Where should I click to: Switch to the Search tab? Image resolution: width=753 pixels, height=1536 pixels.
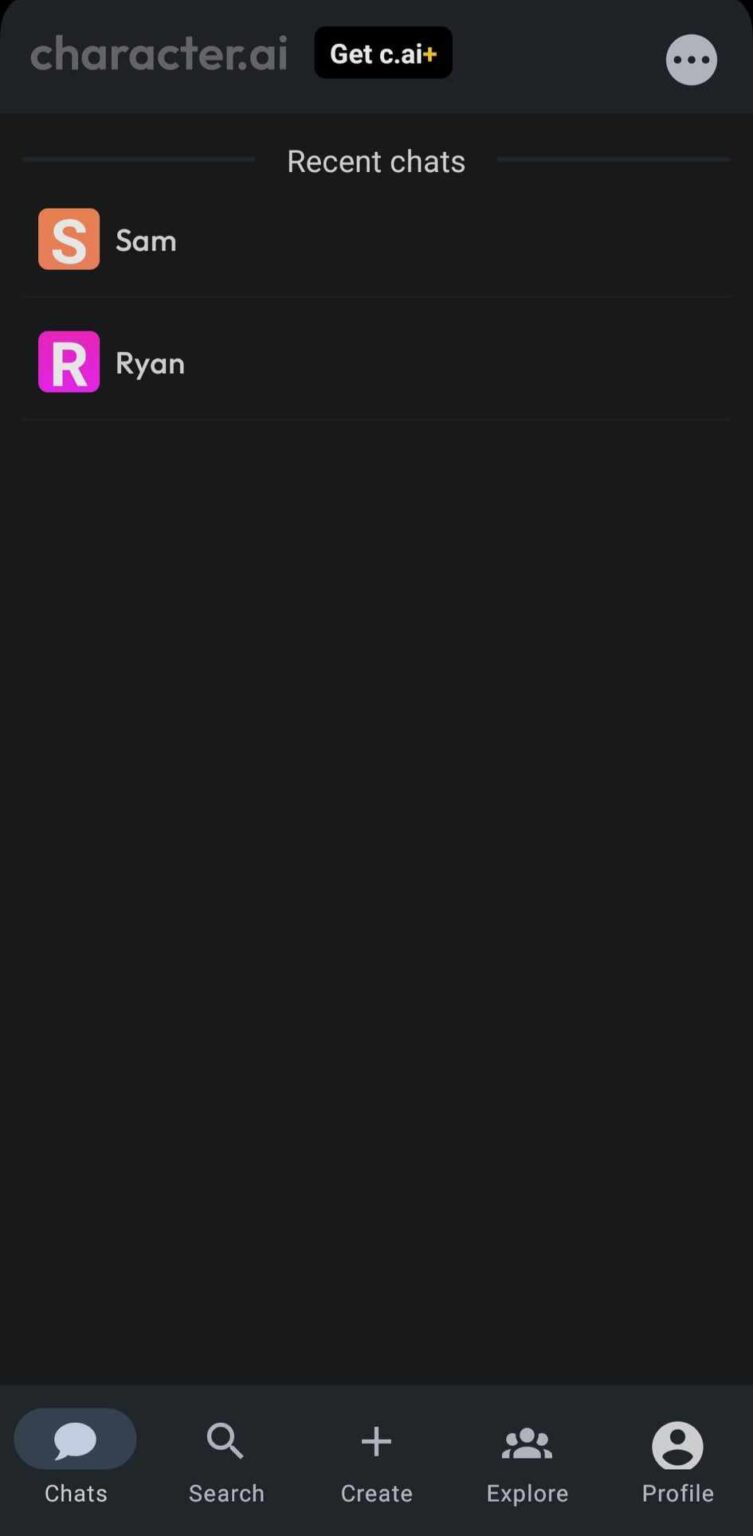pos(226,1463)
